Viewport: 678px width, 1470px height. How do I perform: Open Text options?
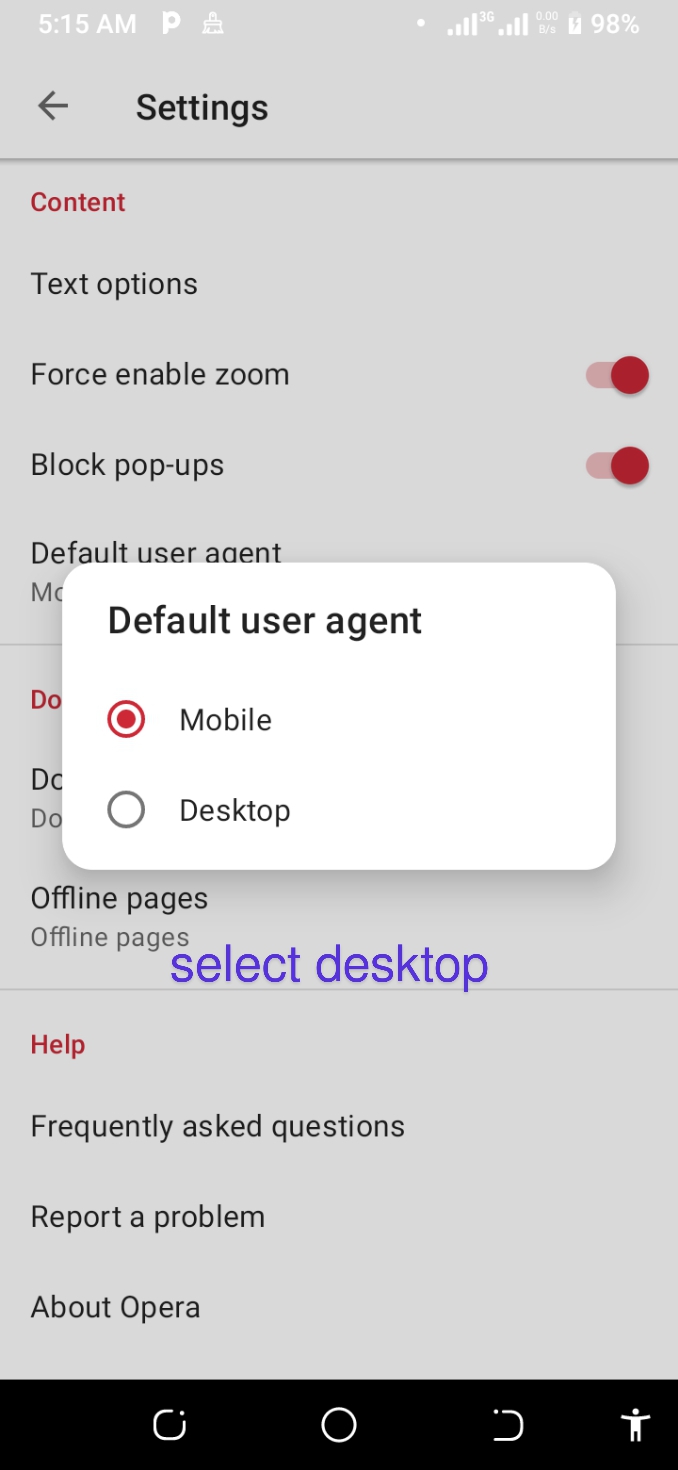tap(114, 284)
